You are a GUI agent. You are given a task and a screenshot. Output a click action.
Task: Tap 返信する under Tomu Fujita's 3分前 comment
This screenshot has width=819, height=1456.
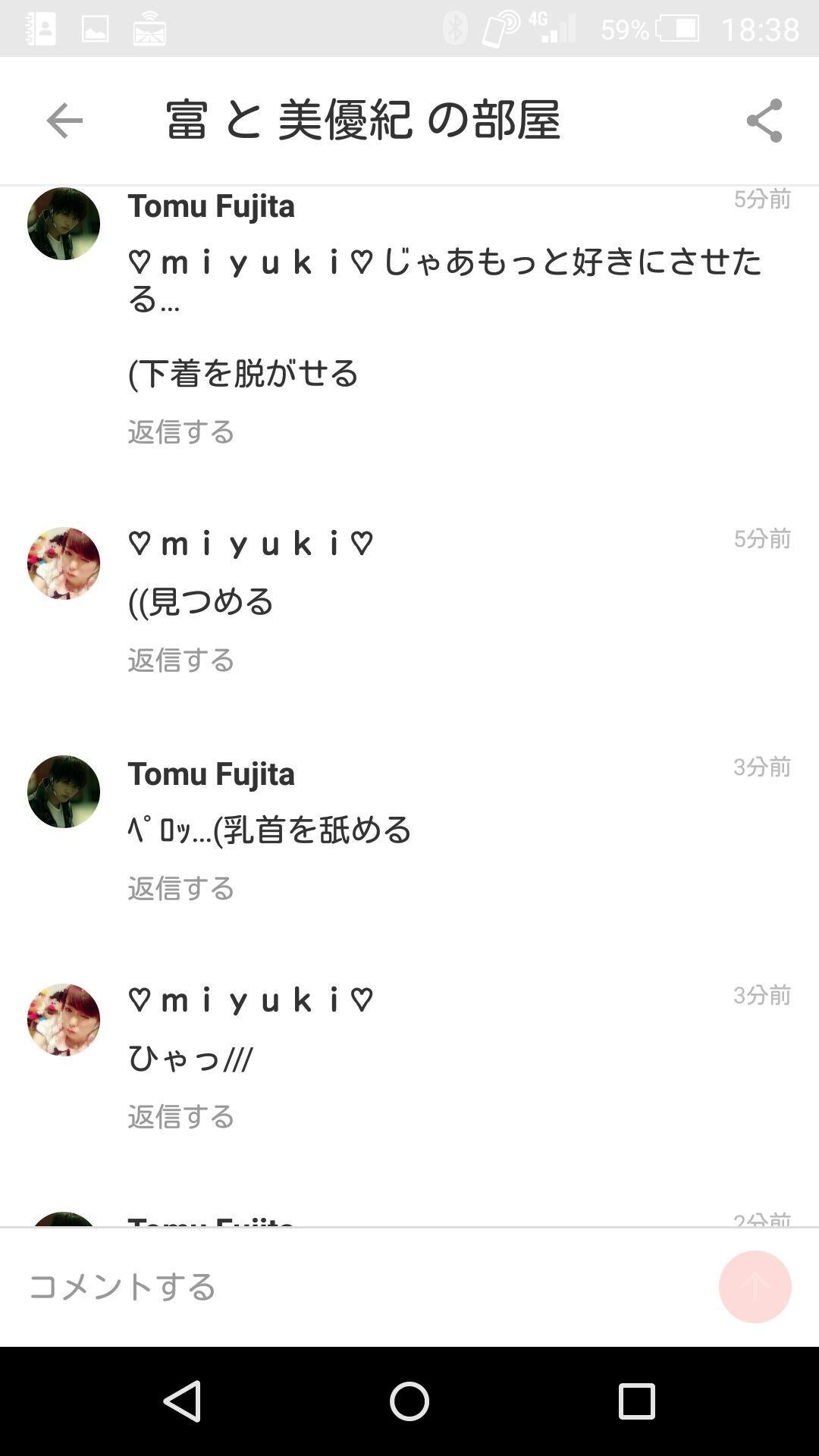tap(180, 888)
